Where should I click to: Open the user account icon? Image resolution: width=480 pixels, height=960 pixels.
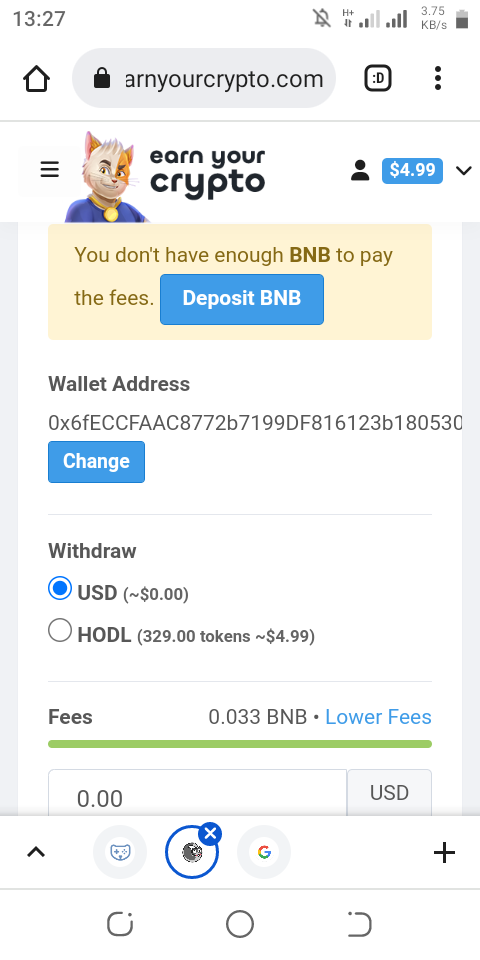point(360,171)
